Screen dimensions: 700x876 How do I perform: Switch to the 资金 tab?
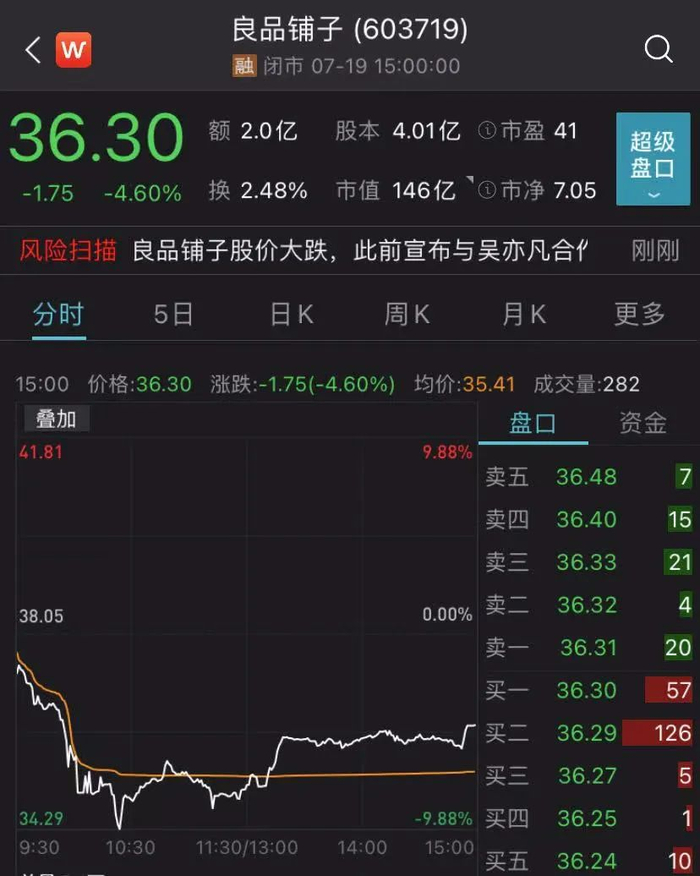click(643, 423)
